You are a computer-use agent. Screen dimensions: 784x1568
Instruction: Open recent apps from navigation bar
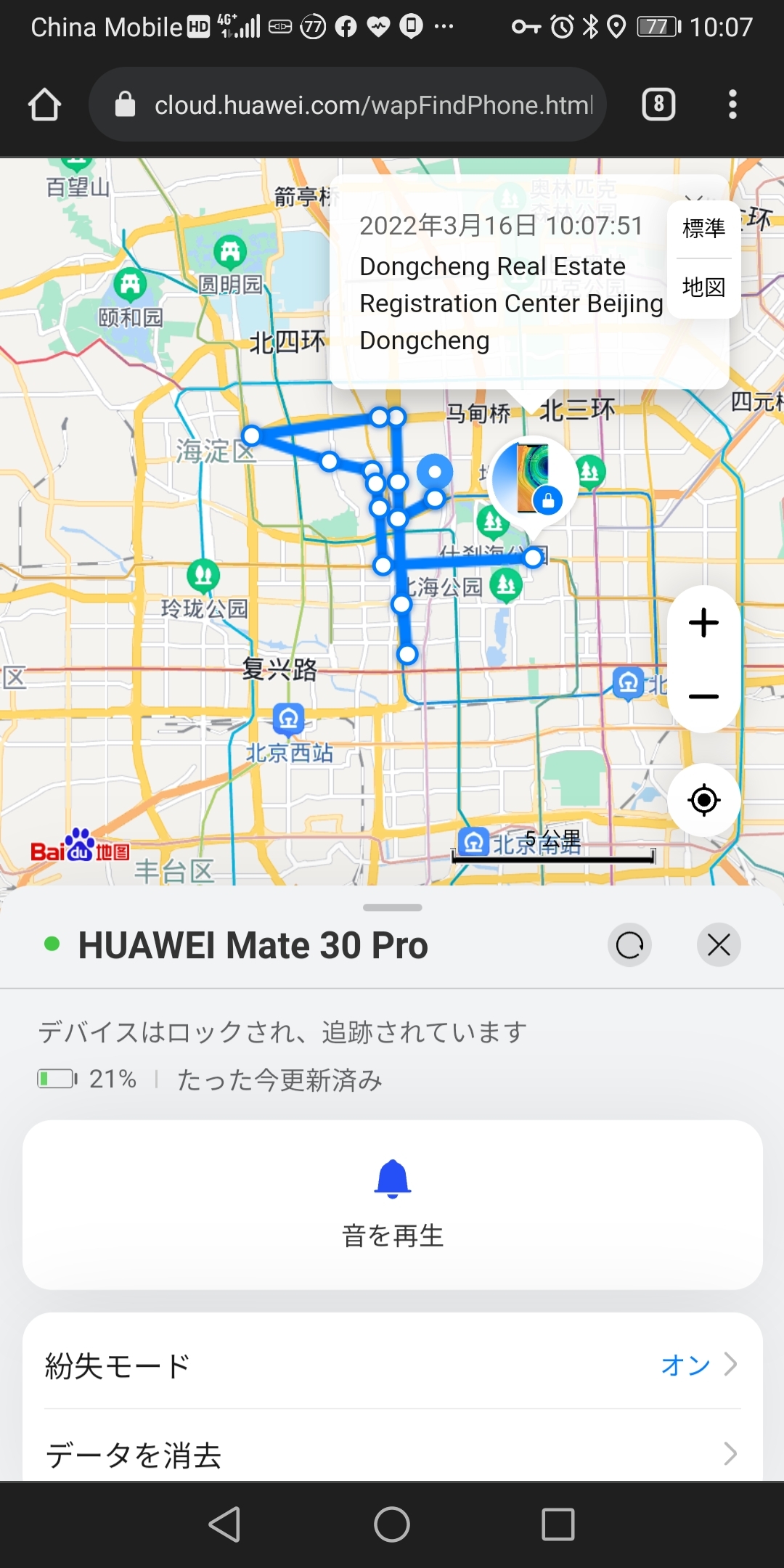pyautogui.click(x=558, y=1524)
